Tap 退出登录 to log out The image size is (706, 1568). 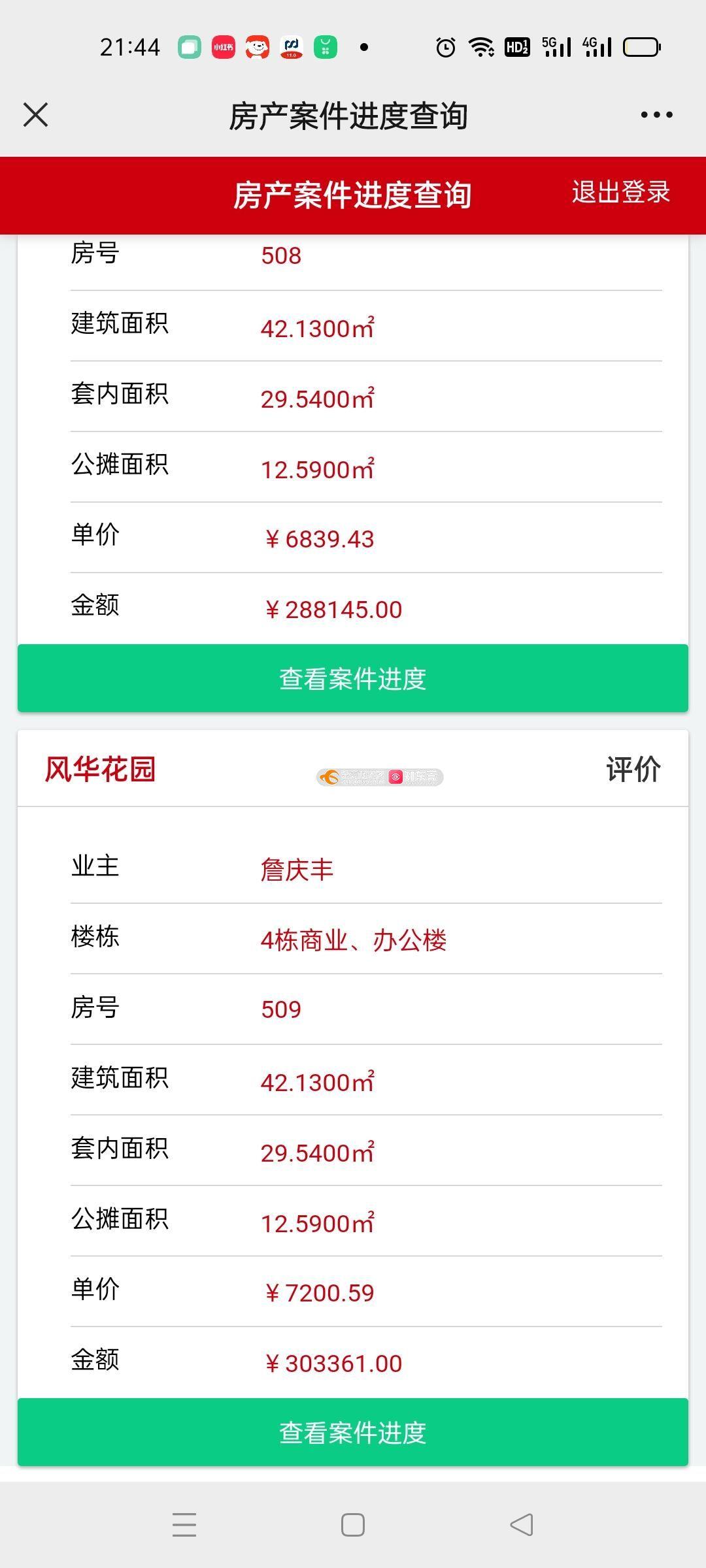(x=621, y=192)
